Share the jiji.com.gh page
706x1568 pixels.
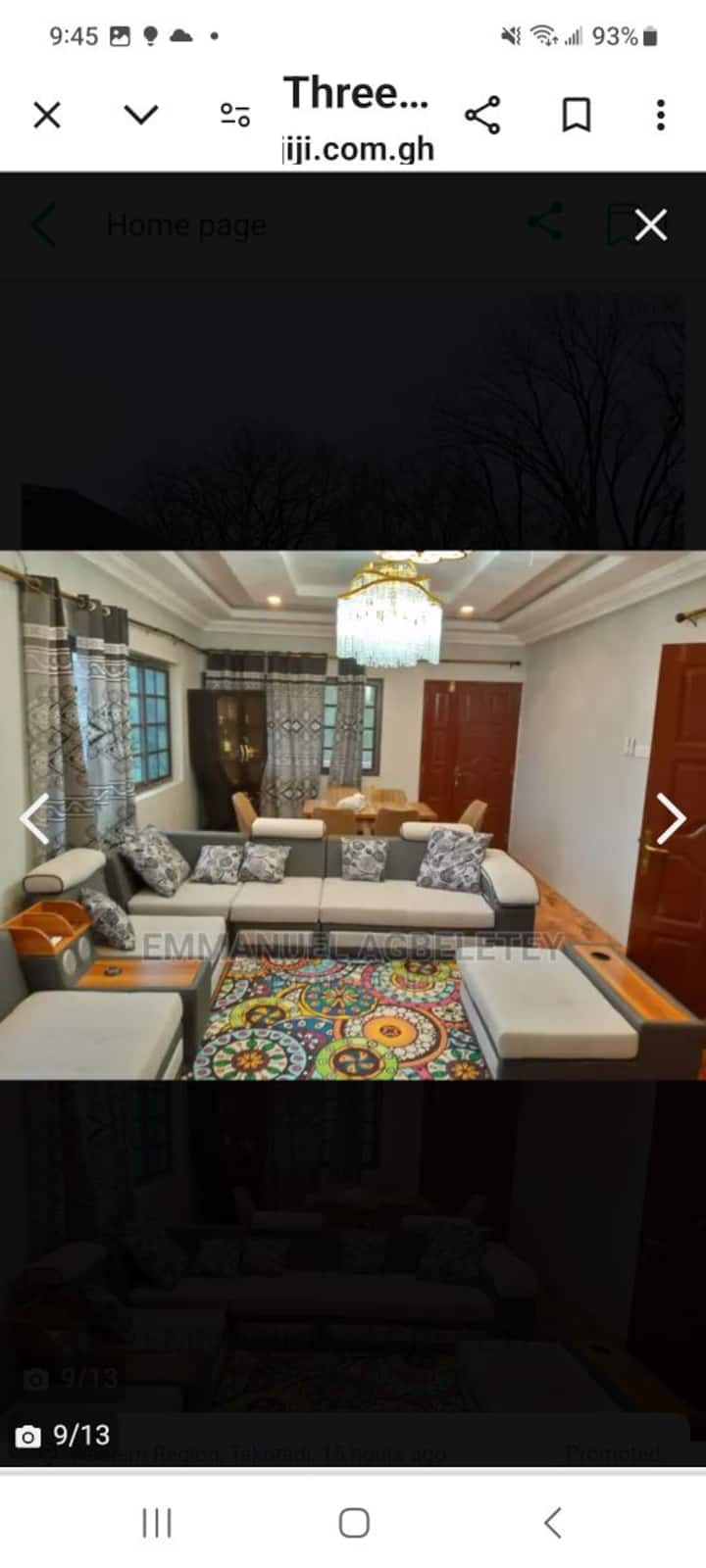click(x=482, y=116)
